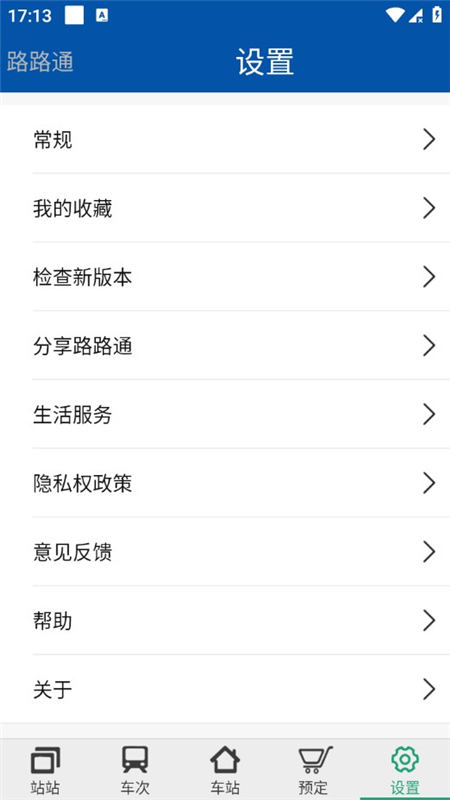450x800 pixels.
Task: Open 我的收藏 favorites
Action: [225, 208]
